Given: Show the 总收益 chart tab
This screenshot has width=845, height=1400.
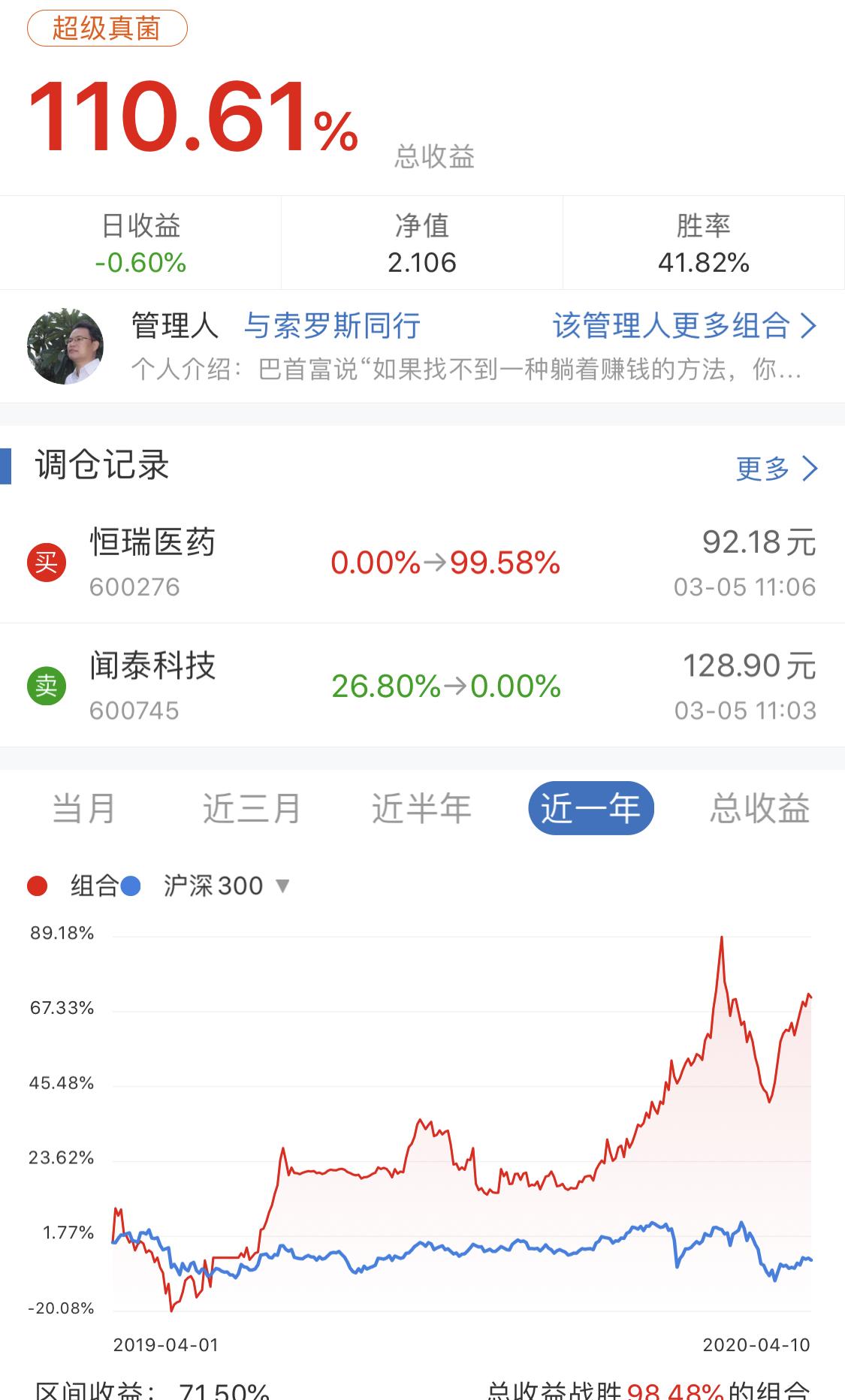Looking at the screenshot, I should (x=759, y=809).
